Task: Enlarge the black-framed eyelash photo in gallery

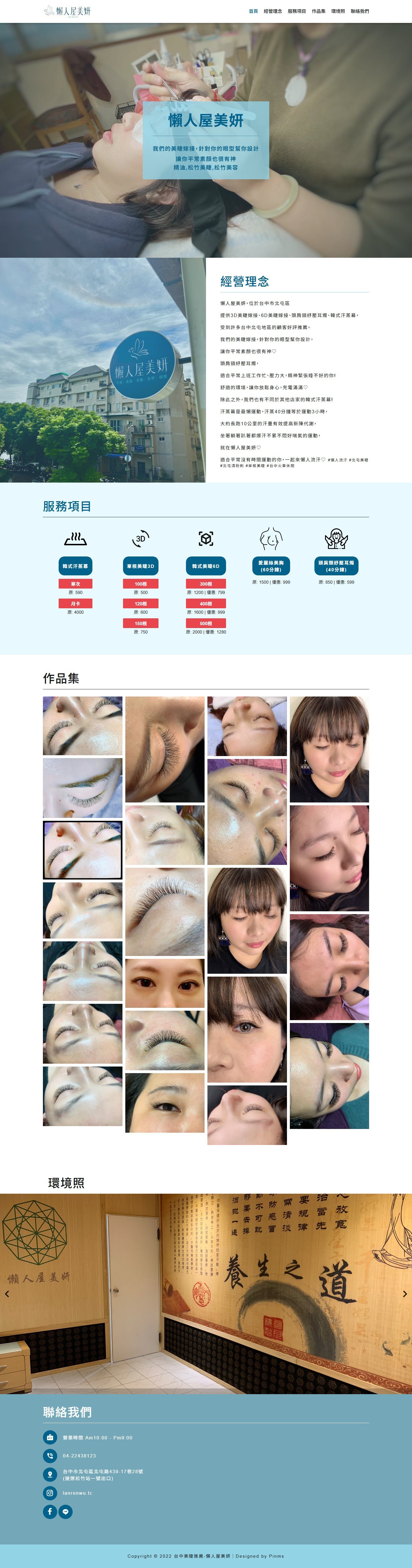Action: pos(83,850)
